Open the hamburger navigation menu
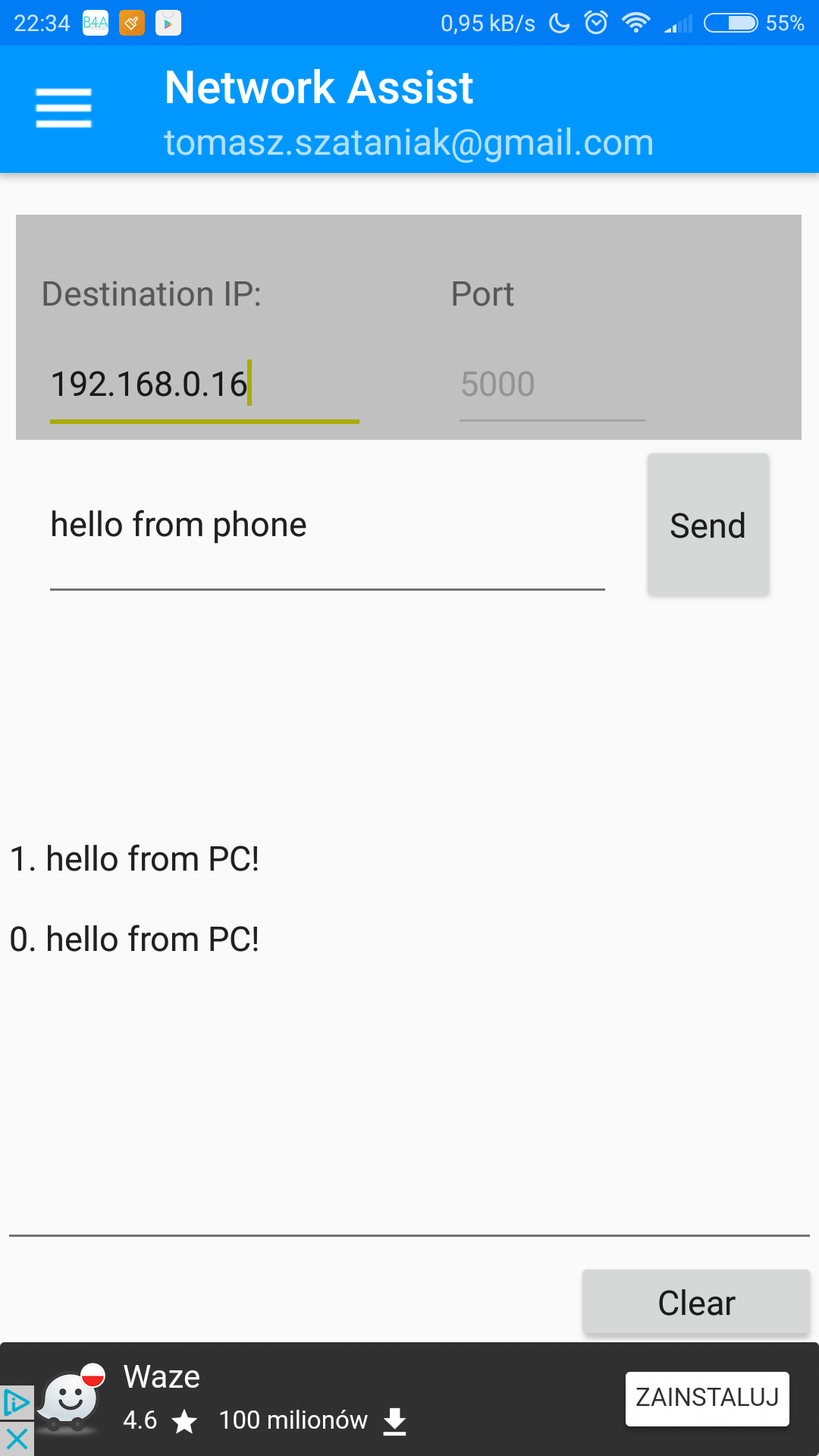 (64, 108)
